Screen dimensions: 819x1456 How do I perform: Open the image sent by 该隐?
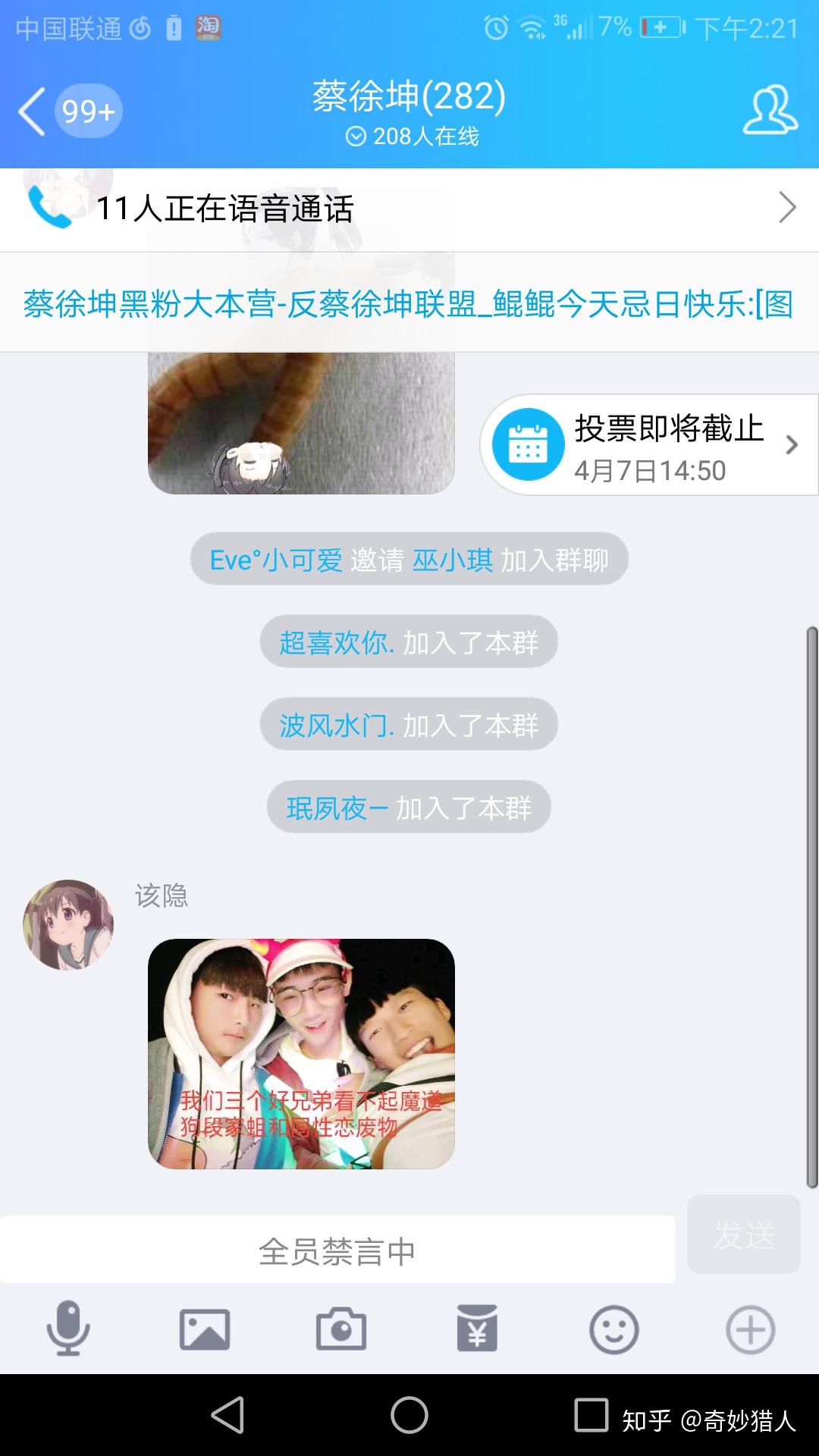[x=301, y=1054]
